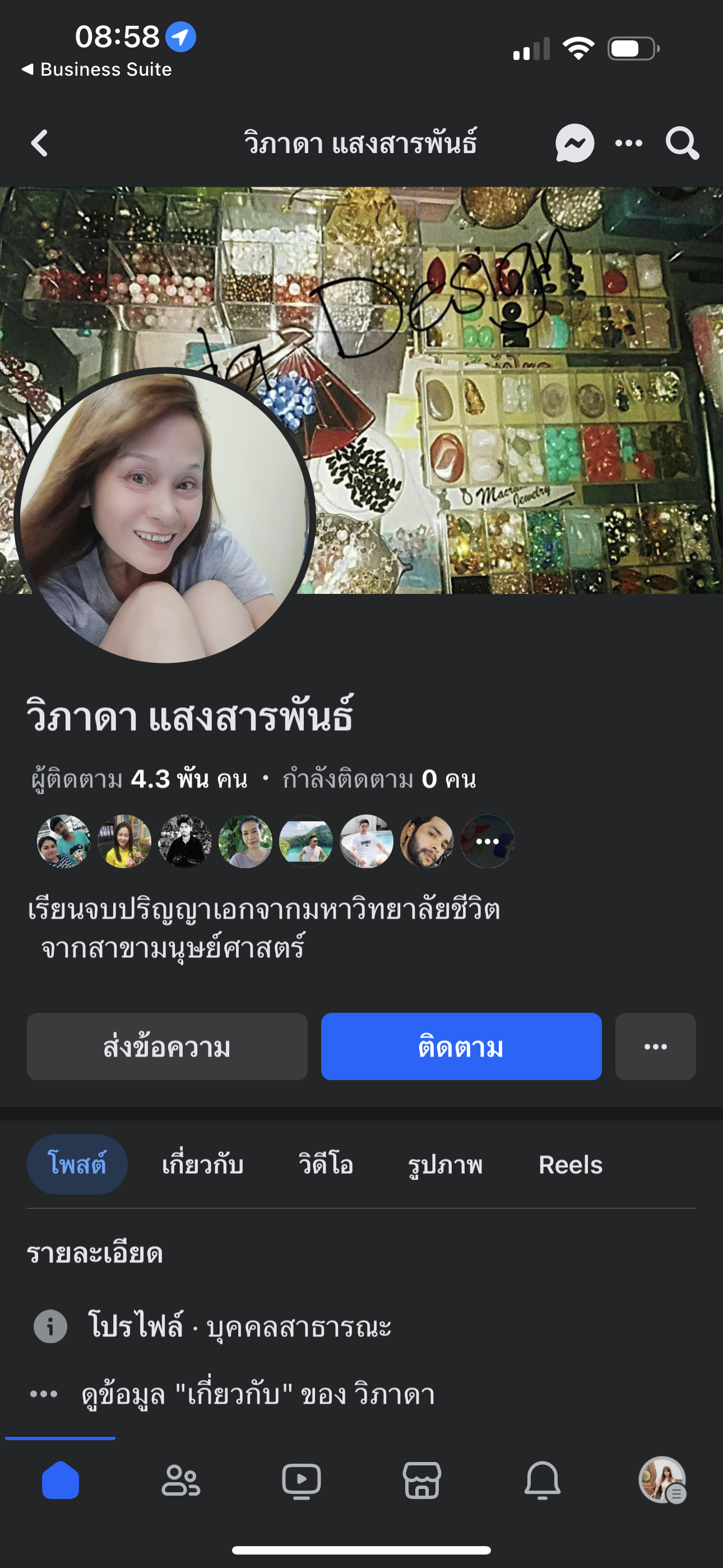Go to the Home feed tab
The width and height of the screenshot is (723, 1568).
pos(61,1481)
